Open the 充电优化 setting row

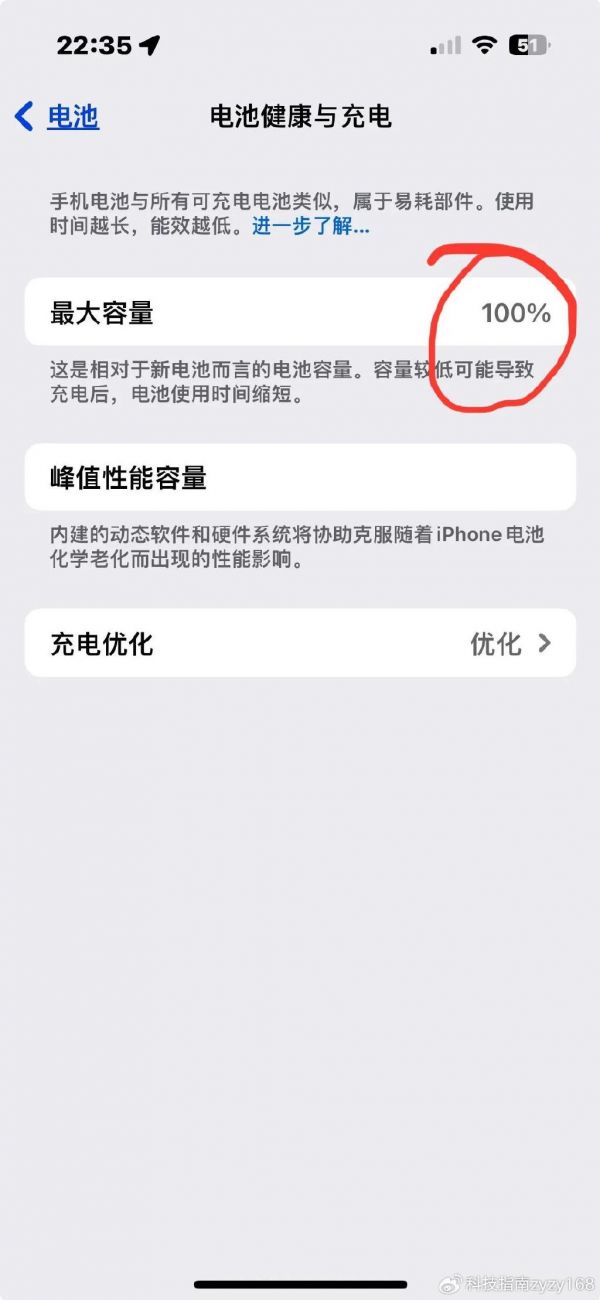(x=300, y=643)
